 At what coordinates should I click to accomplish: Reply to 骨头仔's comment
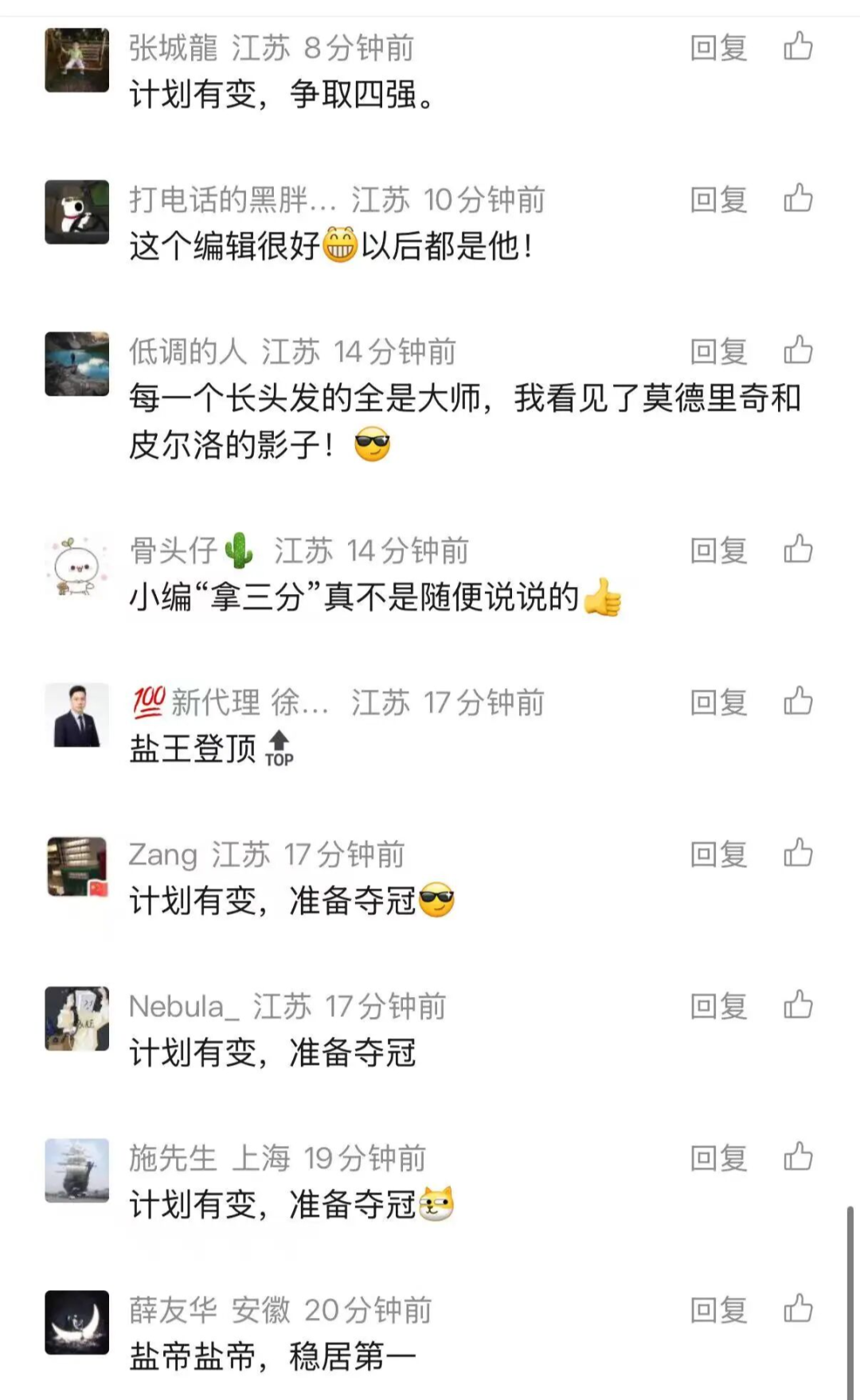[x=718, y=551]
